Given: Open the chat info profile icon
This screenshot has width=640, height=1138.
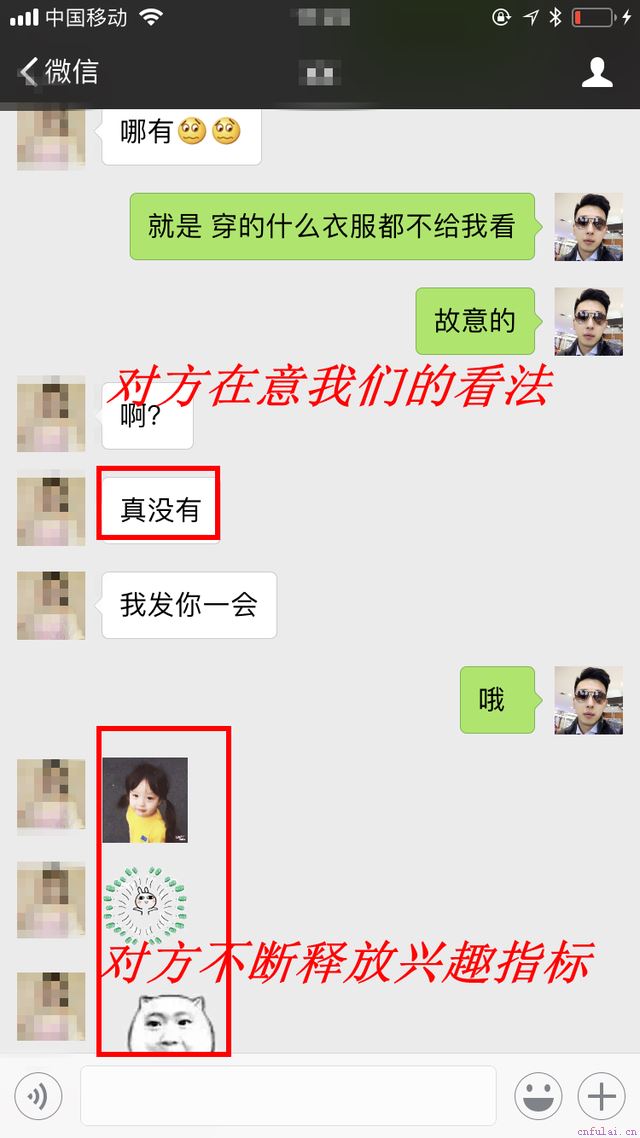Looking at the screenshot, I should [597, 72].
